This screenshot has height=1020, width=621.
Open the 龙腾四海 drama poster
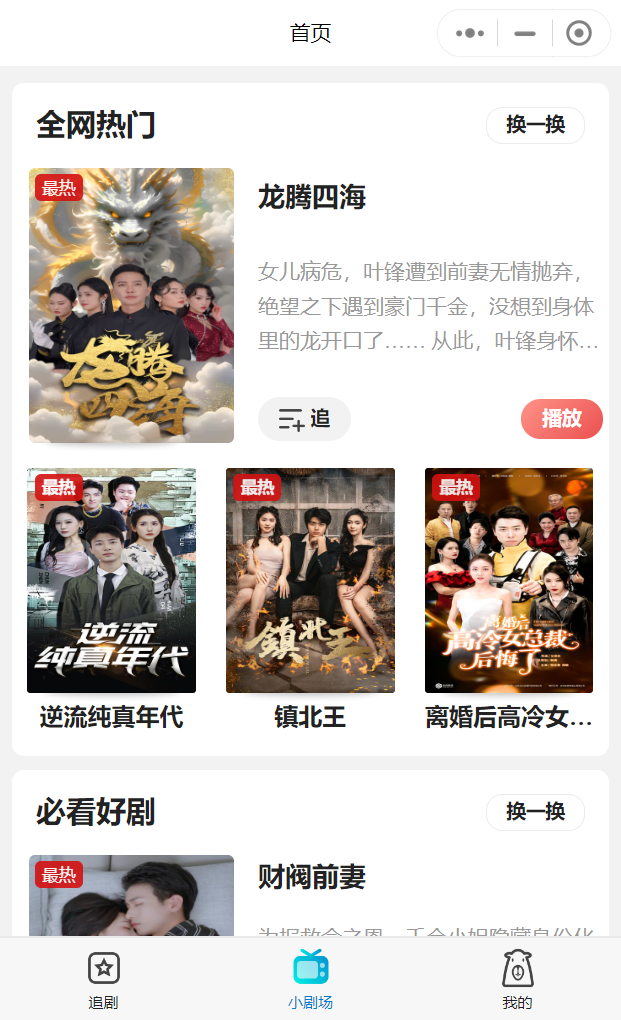click(131, 305)
